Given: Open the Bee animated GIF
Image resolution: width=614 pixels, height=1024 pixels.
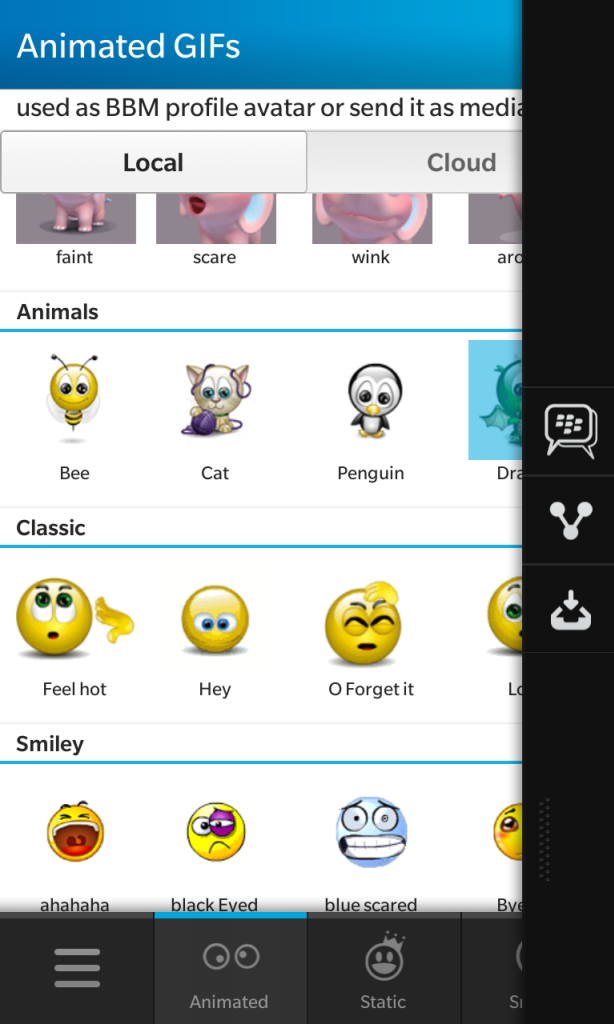Looking at the screenshot, I should [x=74, y=413].
